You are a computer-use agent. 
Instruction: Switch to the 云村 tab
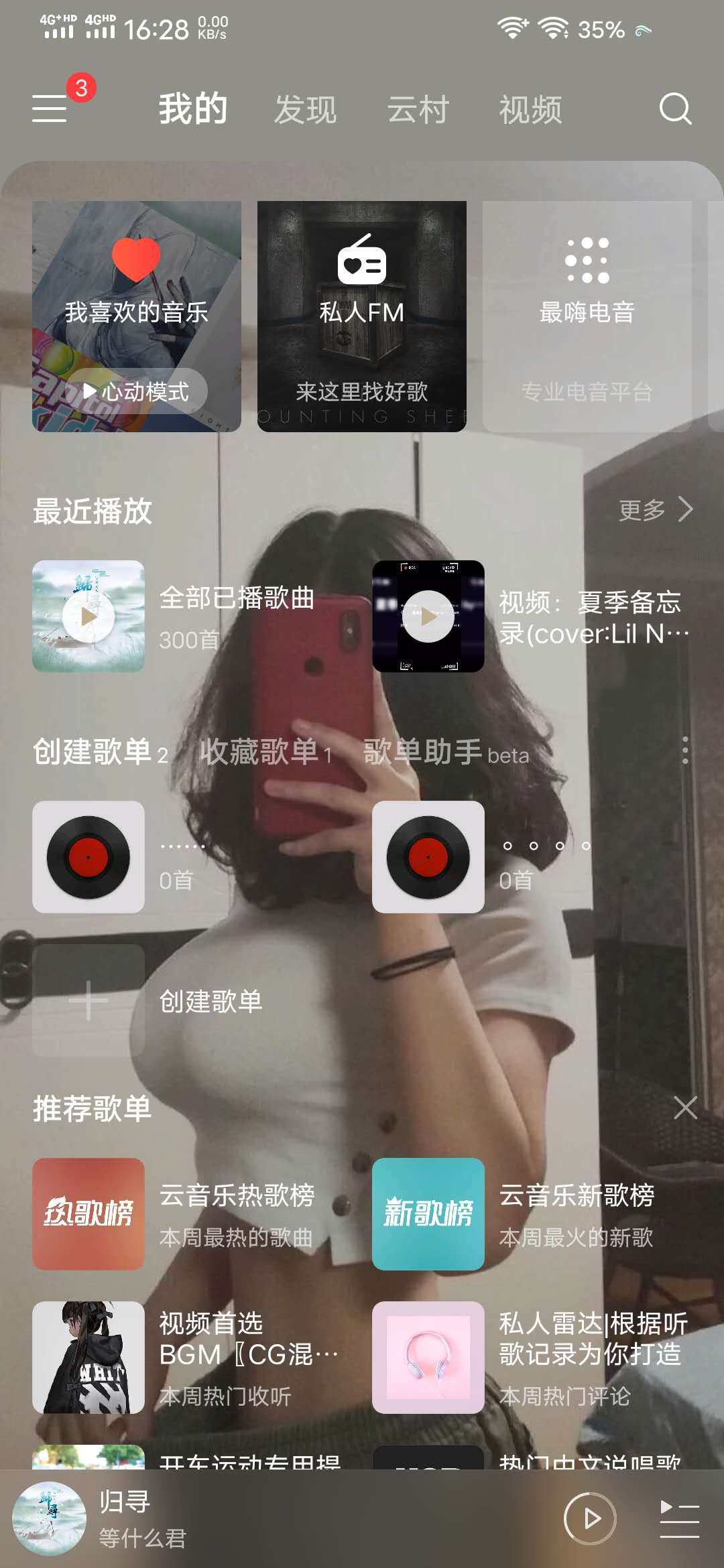(418, 110)
